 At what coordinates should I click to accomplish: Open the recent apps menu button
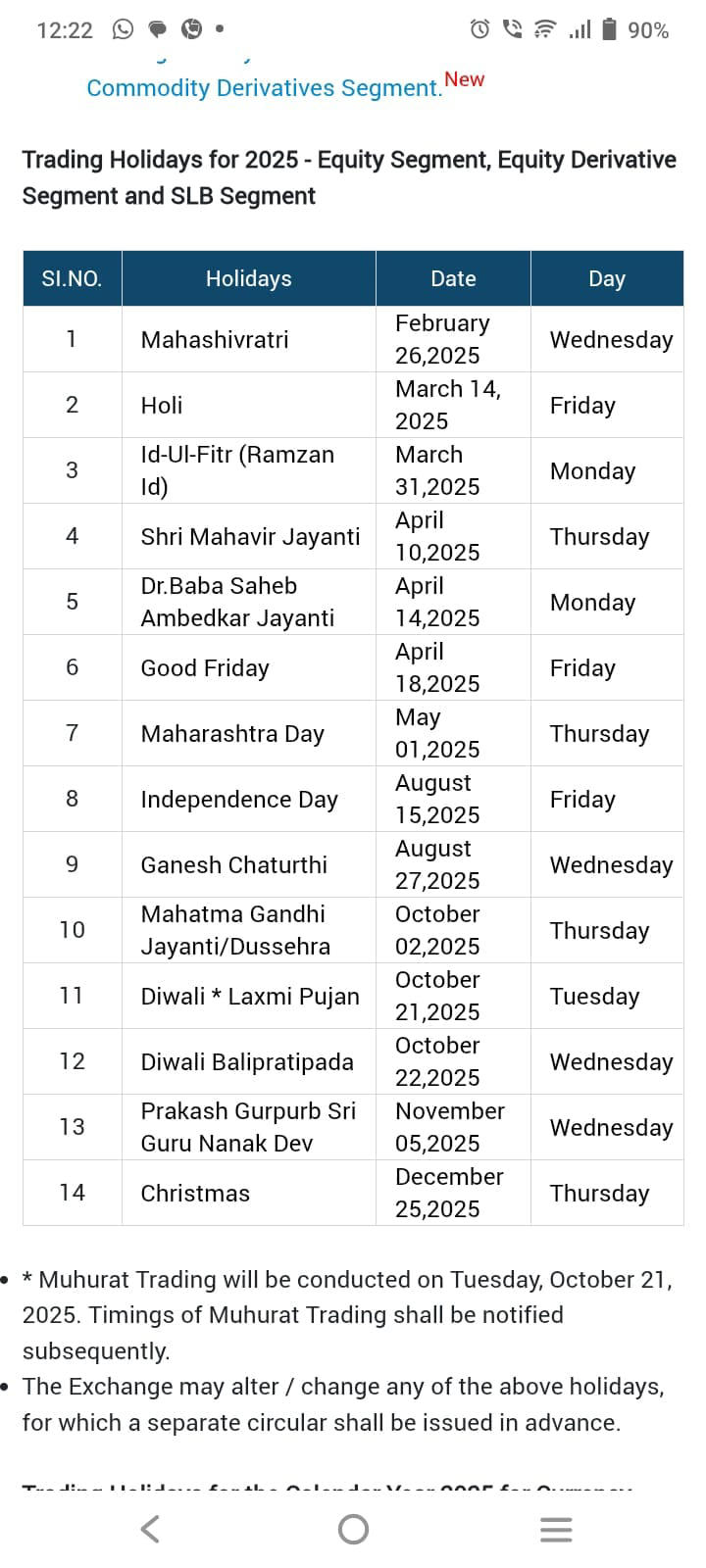[556, 1528]
